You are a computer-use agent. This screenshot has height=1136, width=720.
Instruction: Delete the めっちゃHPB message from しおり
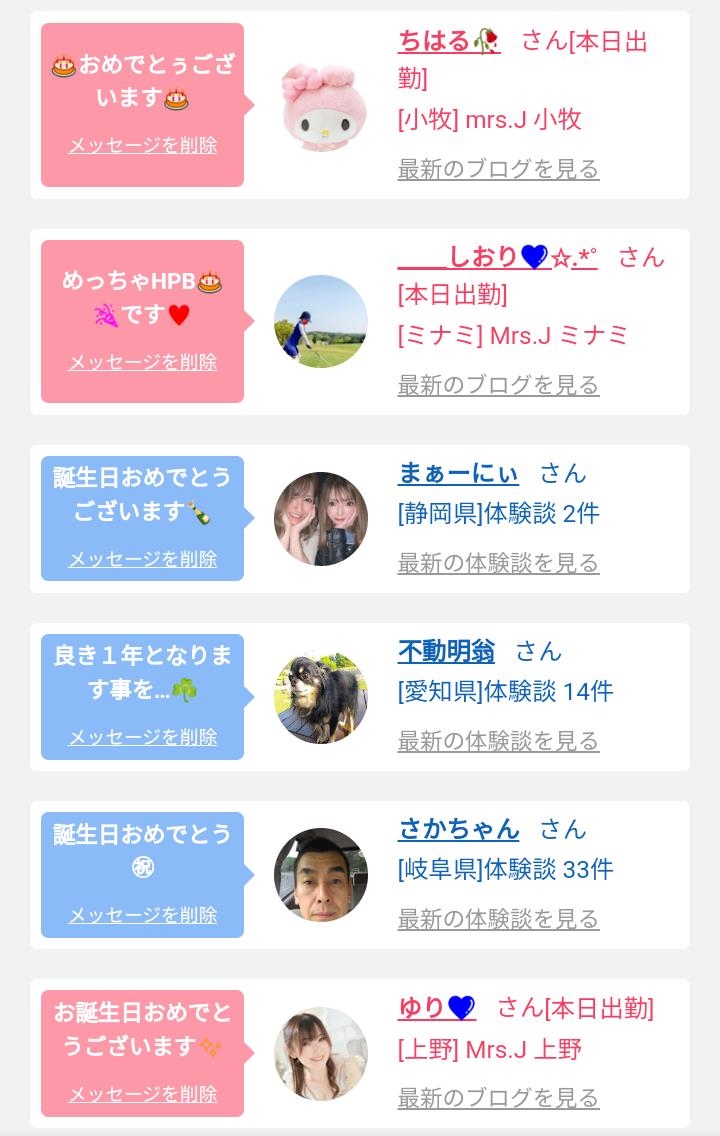(x=142, y=362)
